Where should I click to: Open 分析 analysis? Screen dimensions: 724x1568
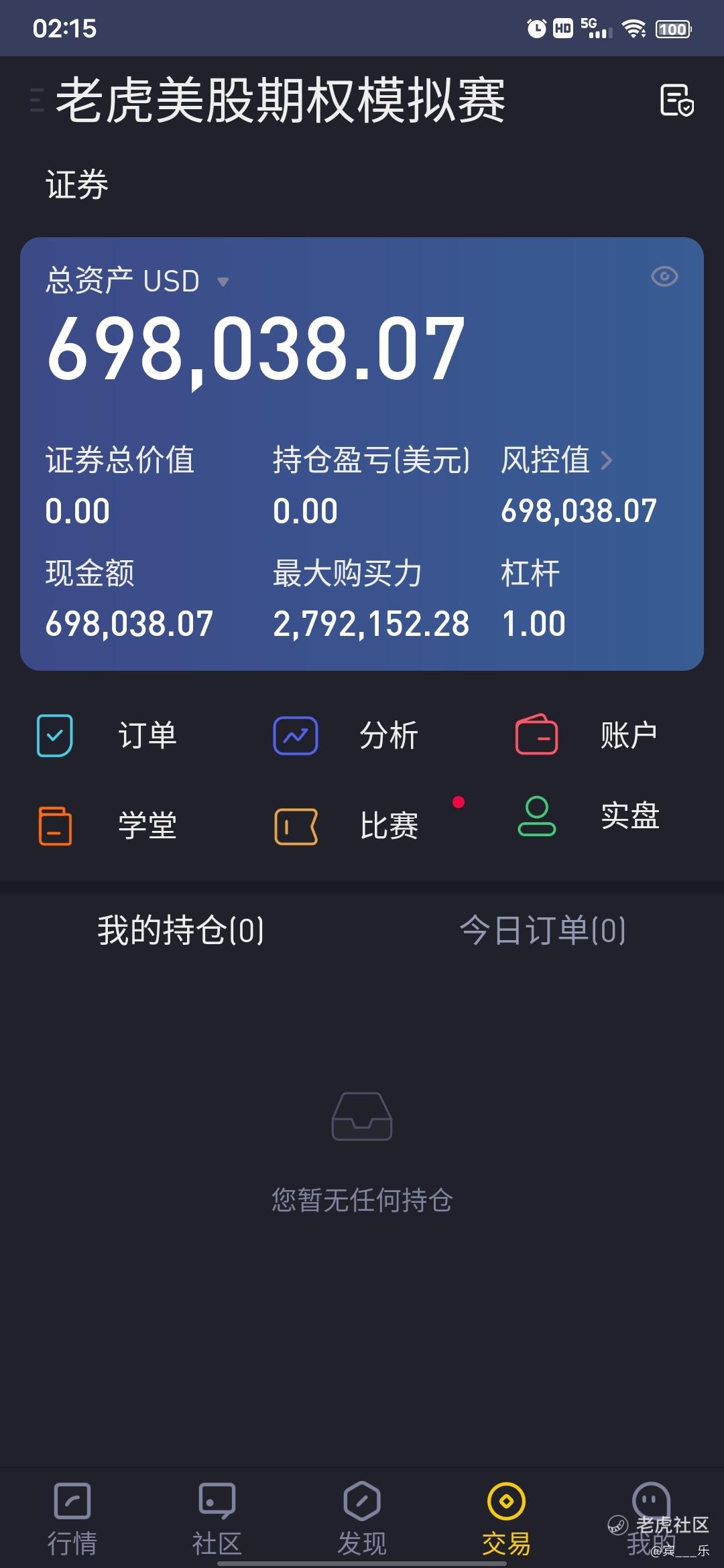pyautogui.click(x=347, y=735)
